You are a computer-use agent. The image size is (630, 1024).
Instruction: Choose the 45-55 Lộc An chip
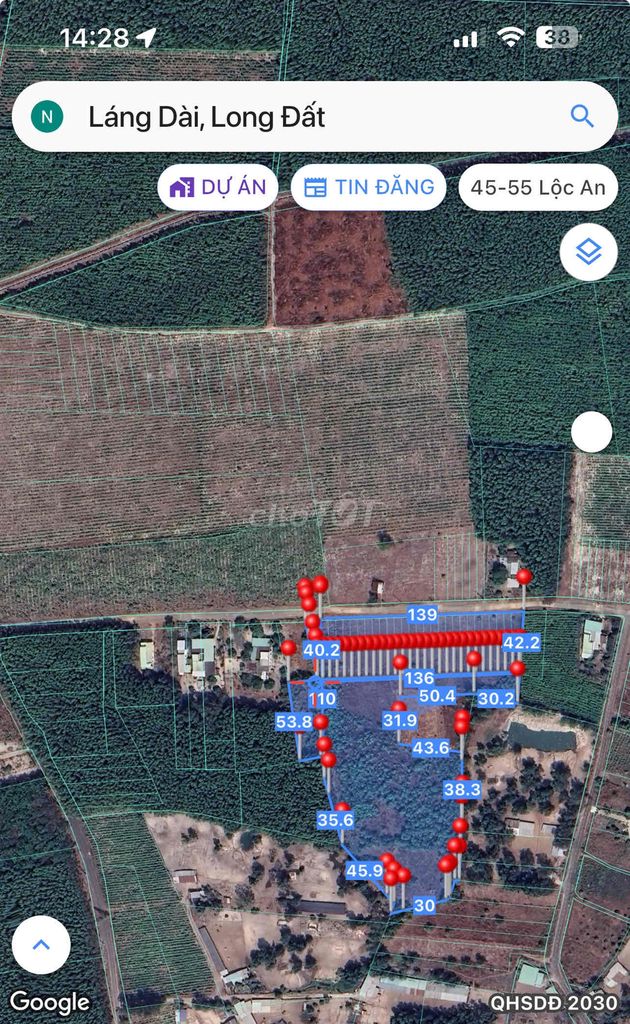pyautogui.click(x=538, y=187)
